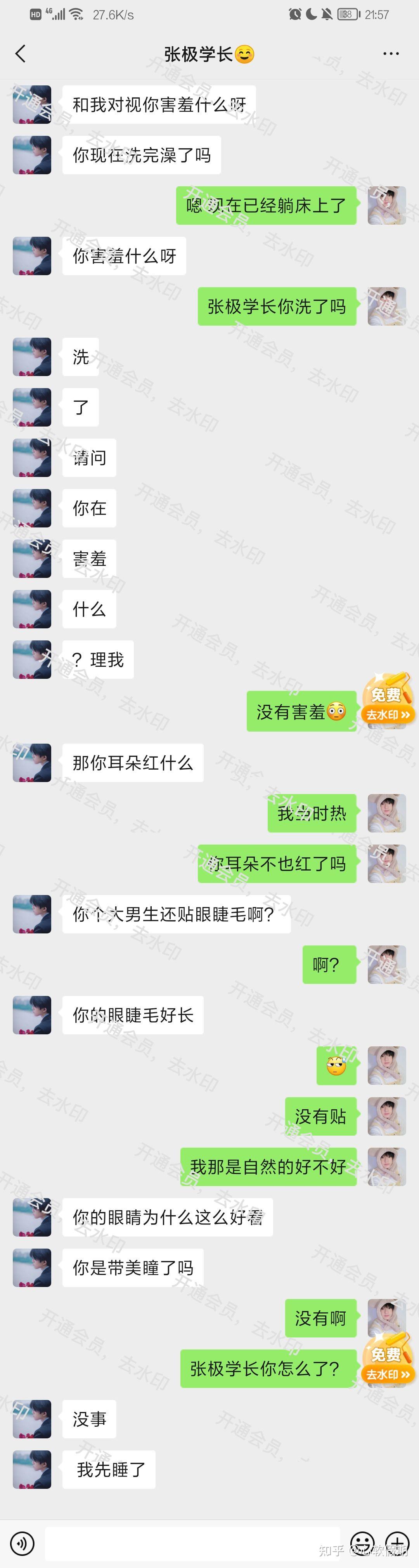Open the plus attachments menu
Viewport: 419px width, 1568px height.
[397, 1543]
